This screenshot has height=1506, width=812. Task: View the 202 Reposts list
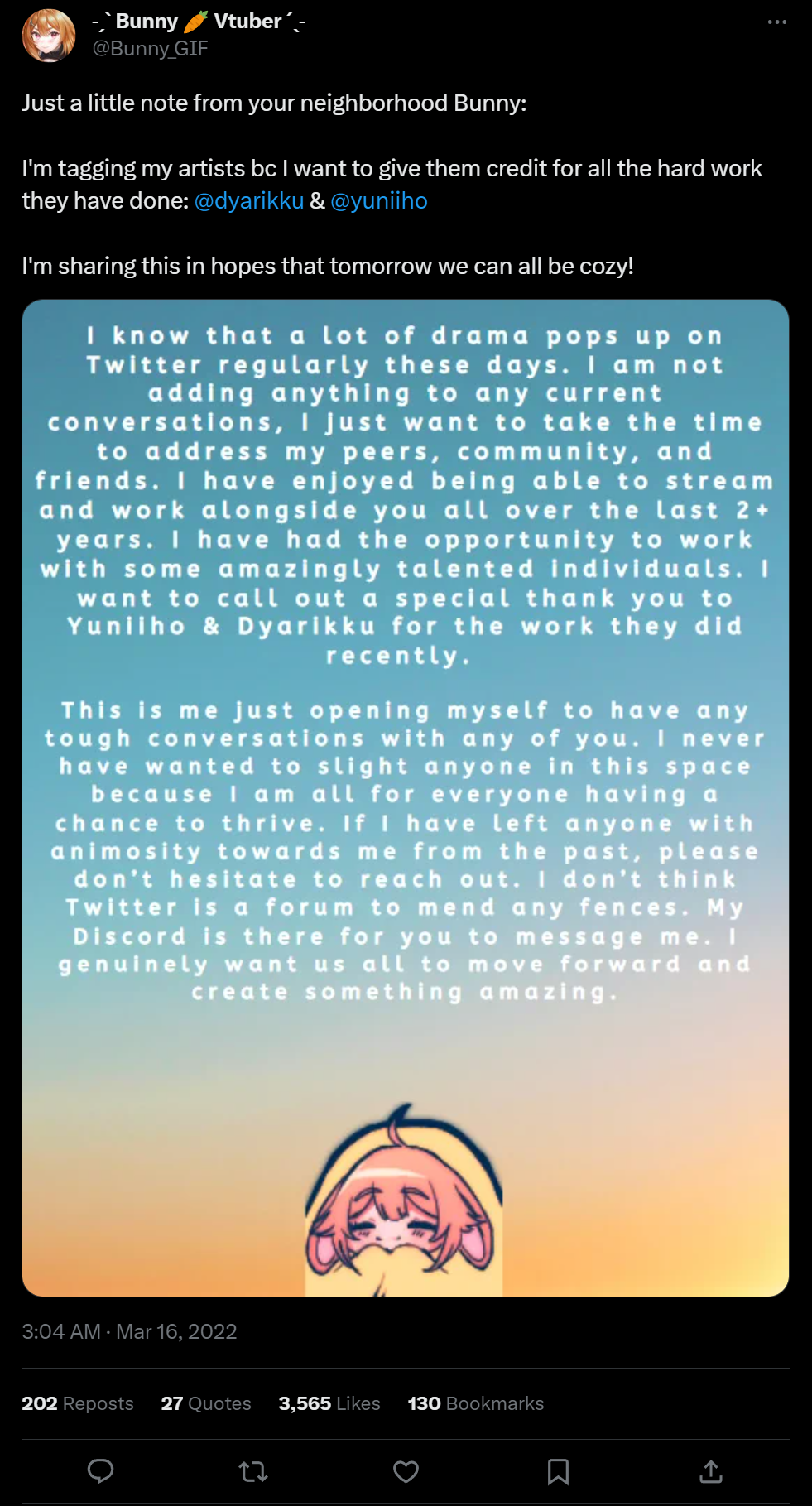(x=78, y=1403)
